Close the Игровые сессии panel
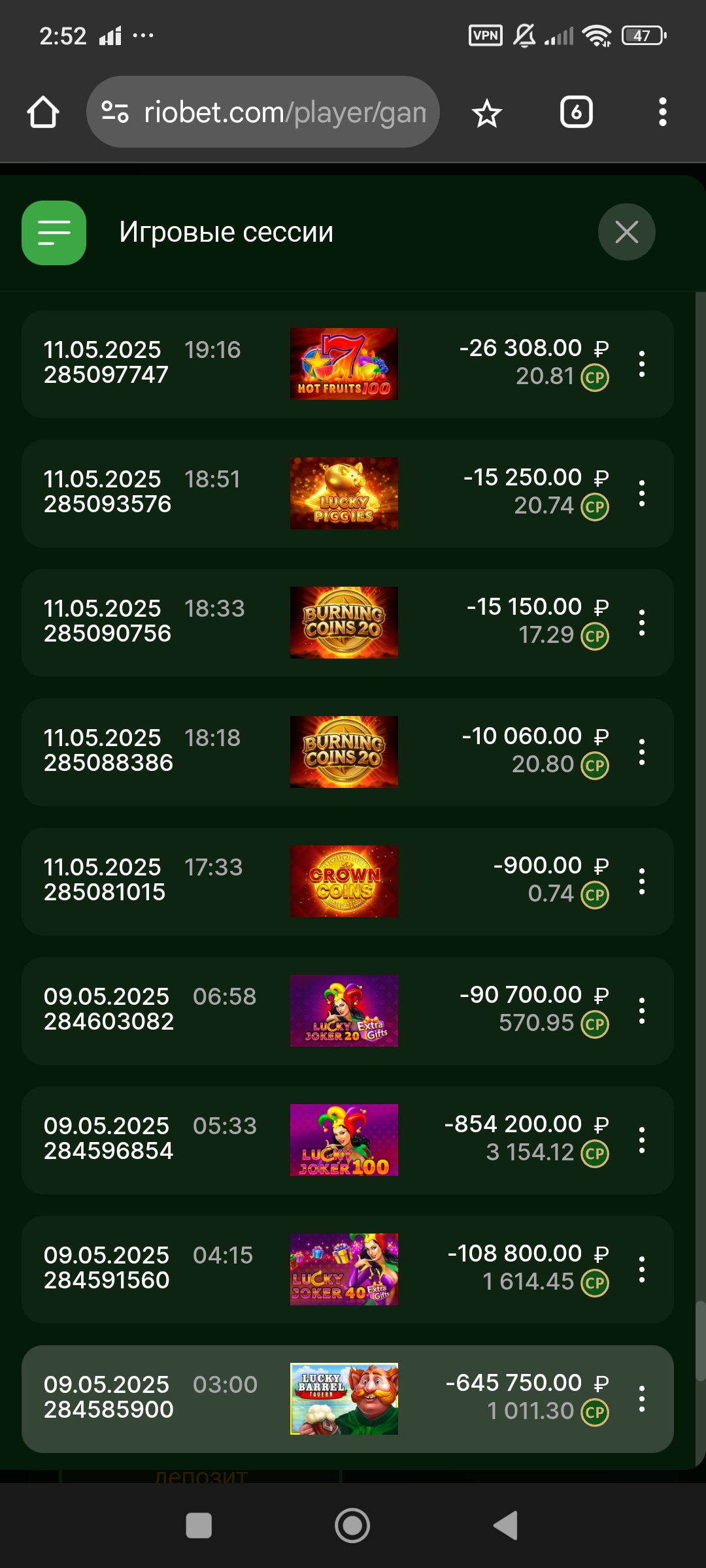The width and height of the screenshot is (706, 1568). coord(626,232)
